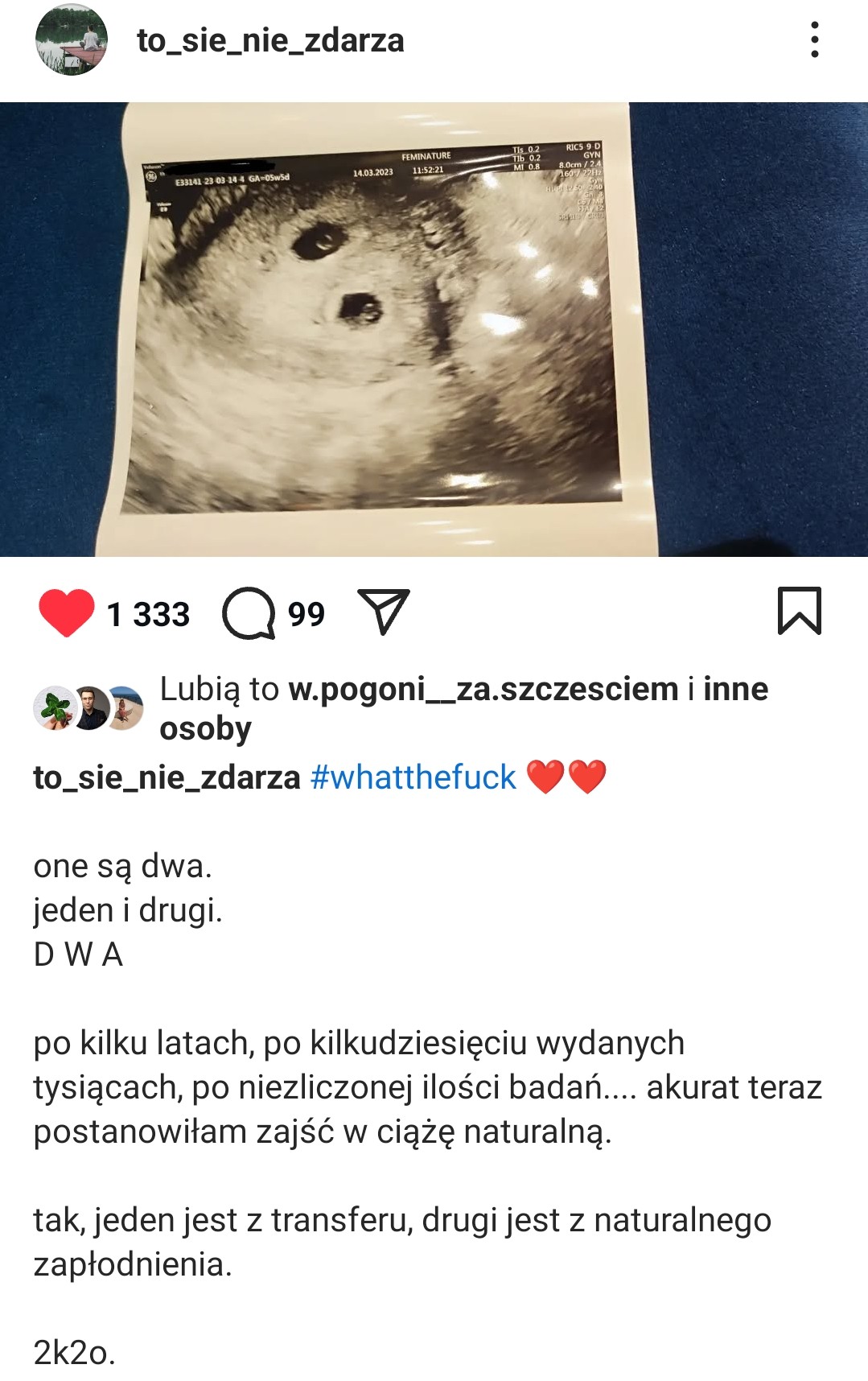The height and width of the screenshot is (1381, 868).
Task: Unlike the post with the red heart
Action: click(67, 612)
